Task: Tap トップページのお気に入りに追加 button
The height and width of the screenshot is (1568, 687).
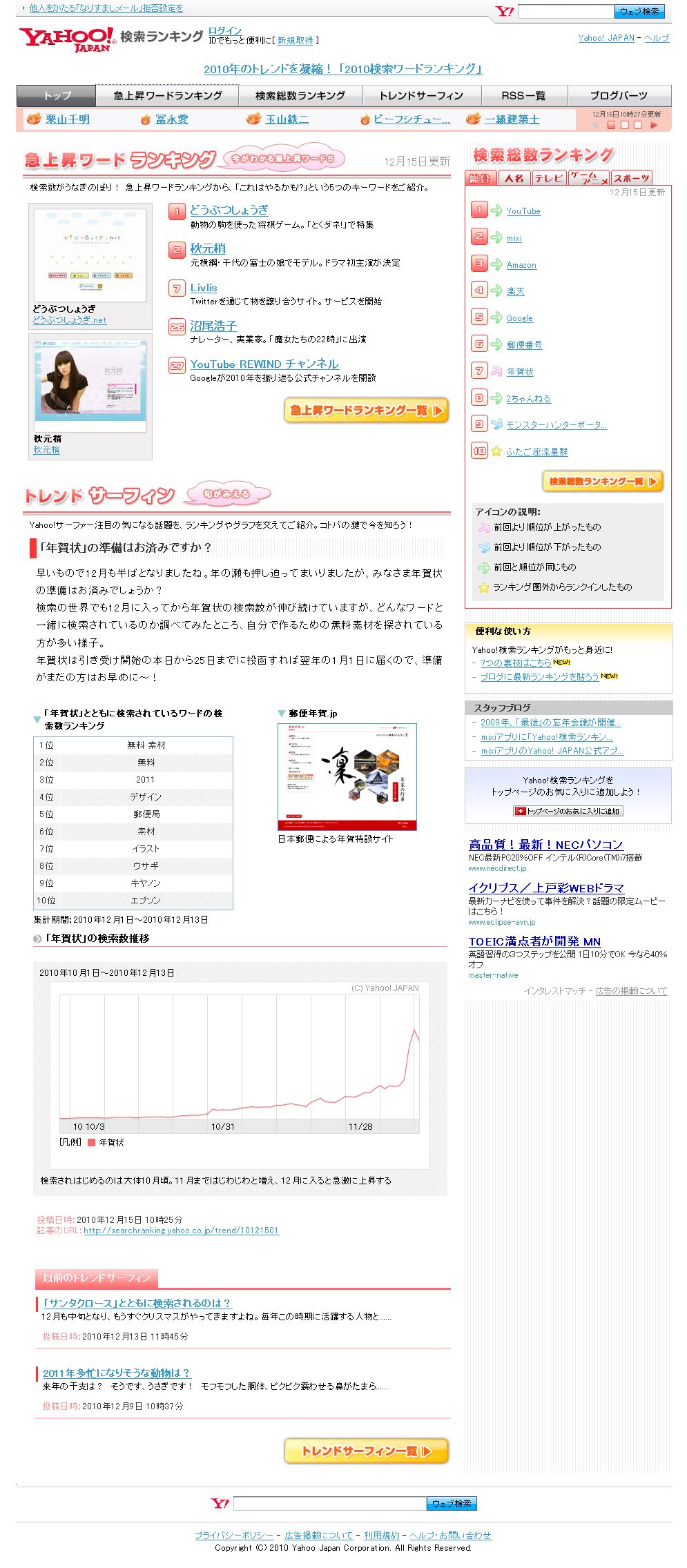Action: [568, 811]
